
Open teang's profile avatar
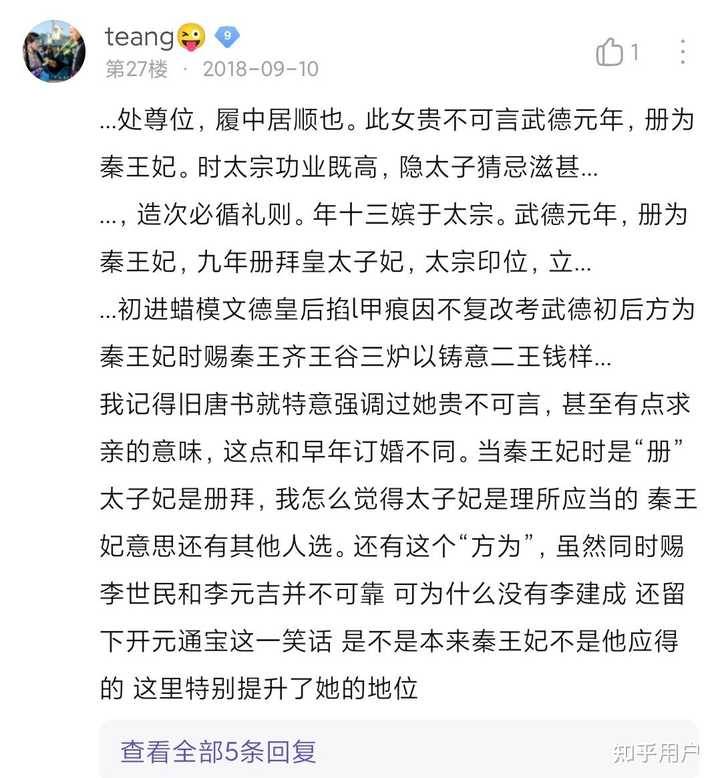pyautogui.click(x=54, y=50)
